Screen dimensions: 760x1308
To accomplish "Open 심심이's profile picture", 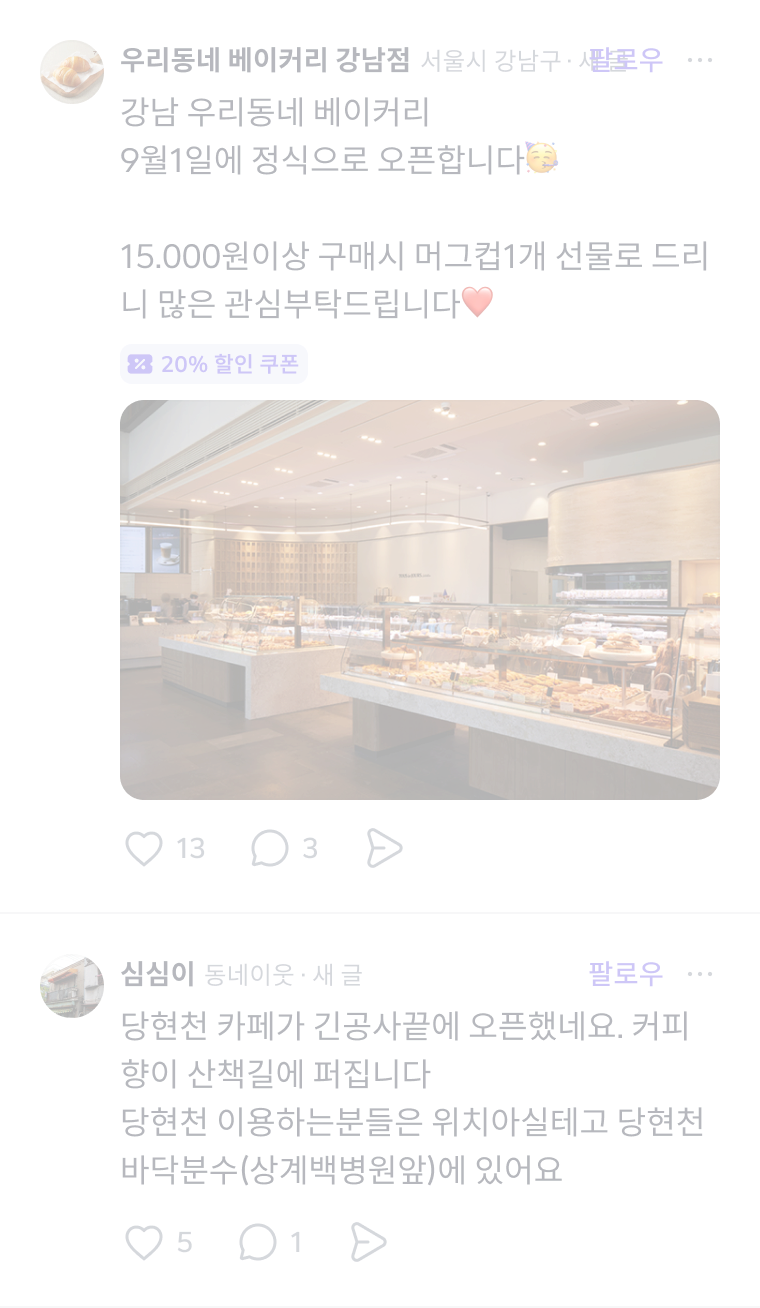I will [x=72, y=985].
